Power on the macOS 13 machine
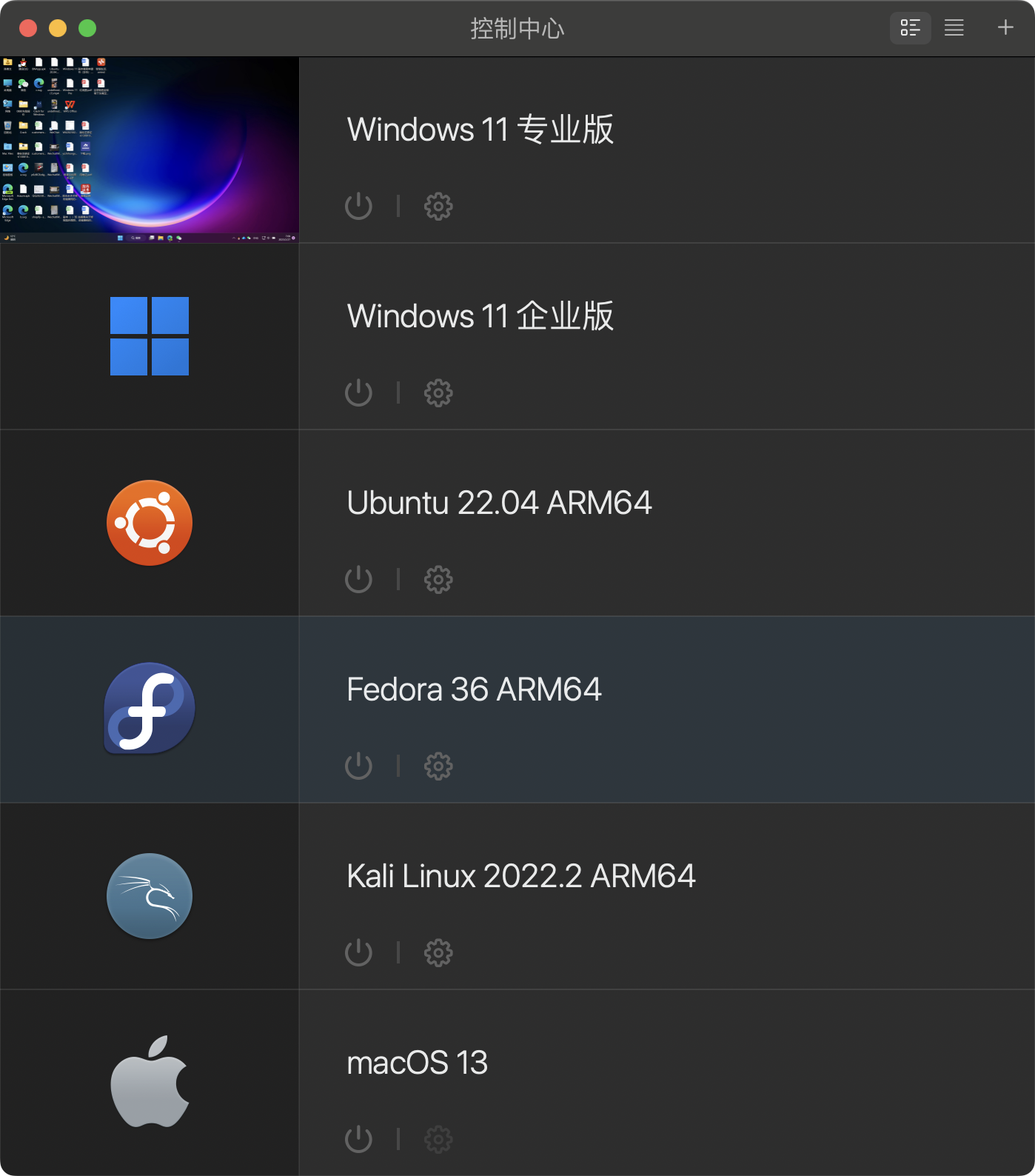Image resolution: width=1035 pixels, height=1176 pixels. coord(359,1139)
